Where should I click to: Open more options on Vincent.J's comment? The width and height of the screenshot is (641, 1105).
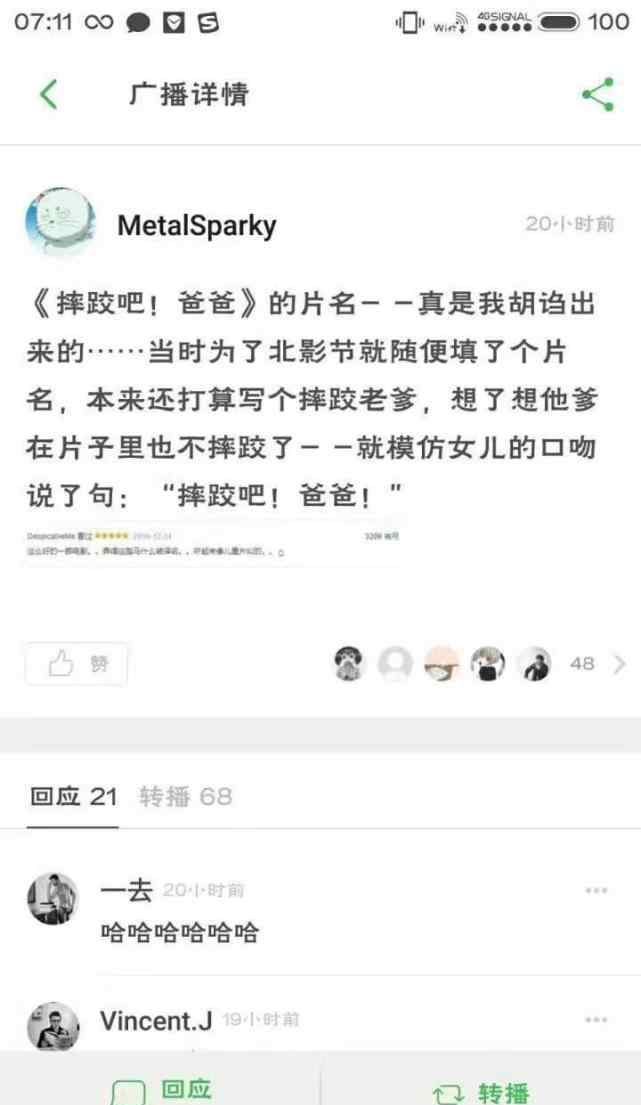pyautogui.click(x=596, y=1020)
